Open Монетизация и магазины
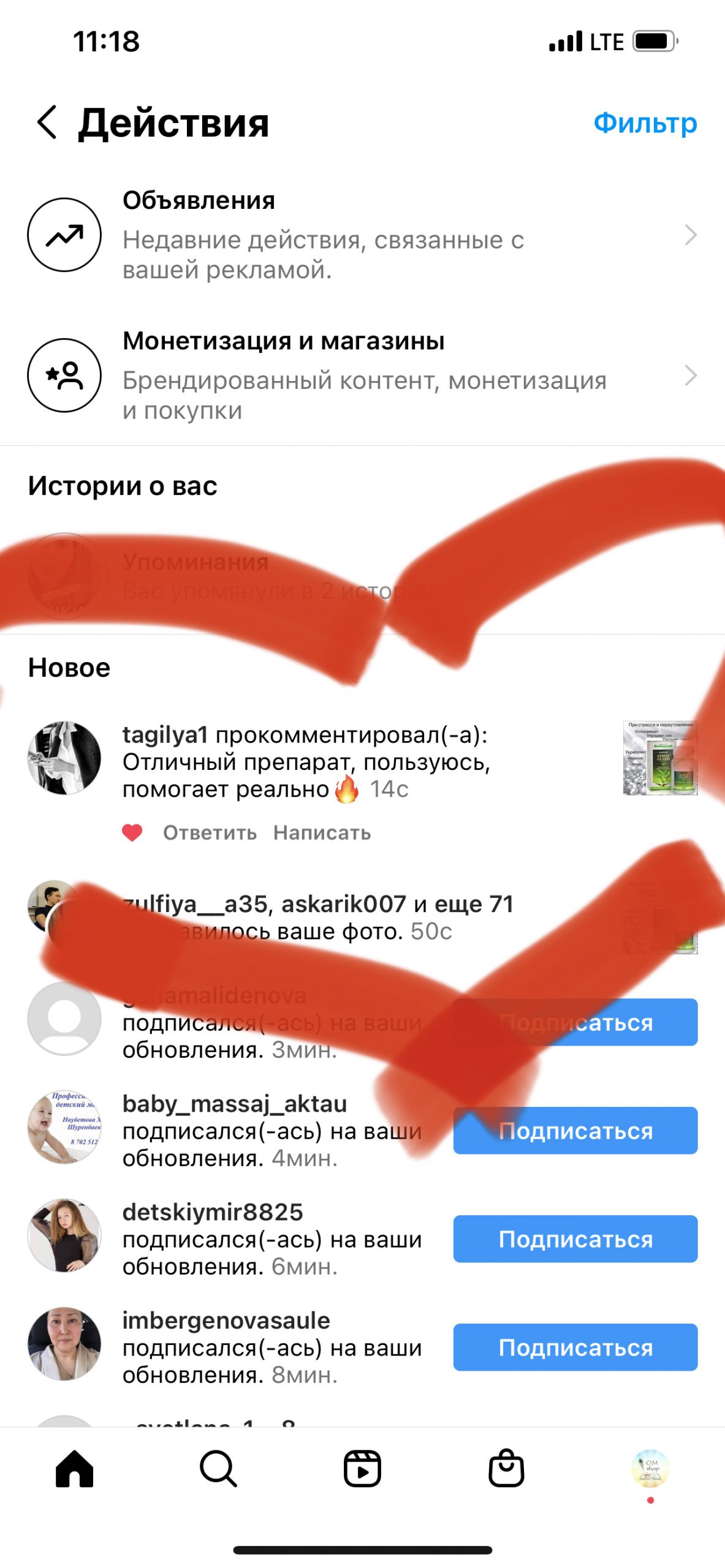Screen dimensions: 725x1568 pyautogui.click(x=362, y=375)
